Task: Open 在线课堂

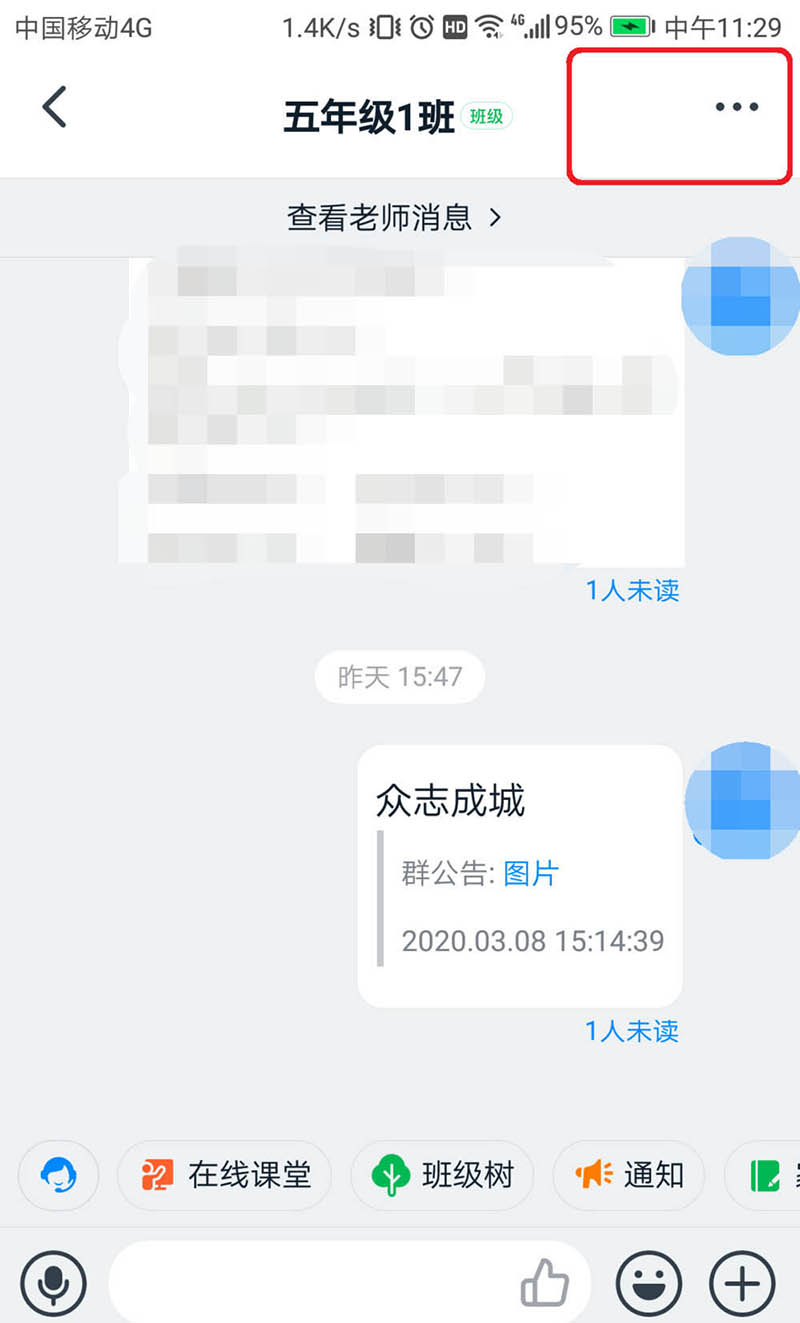Action: click(225, 1175)
